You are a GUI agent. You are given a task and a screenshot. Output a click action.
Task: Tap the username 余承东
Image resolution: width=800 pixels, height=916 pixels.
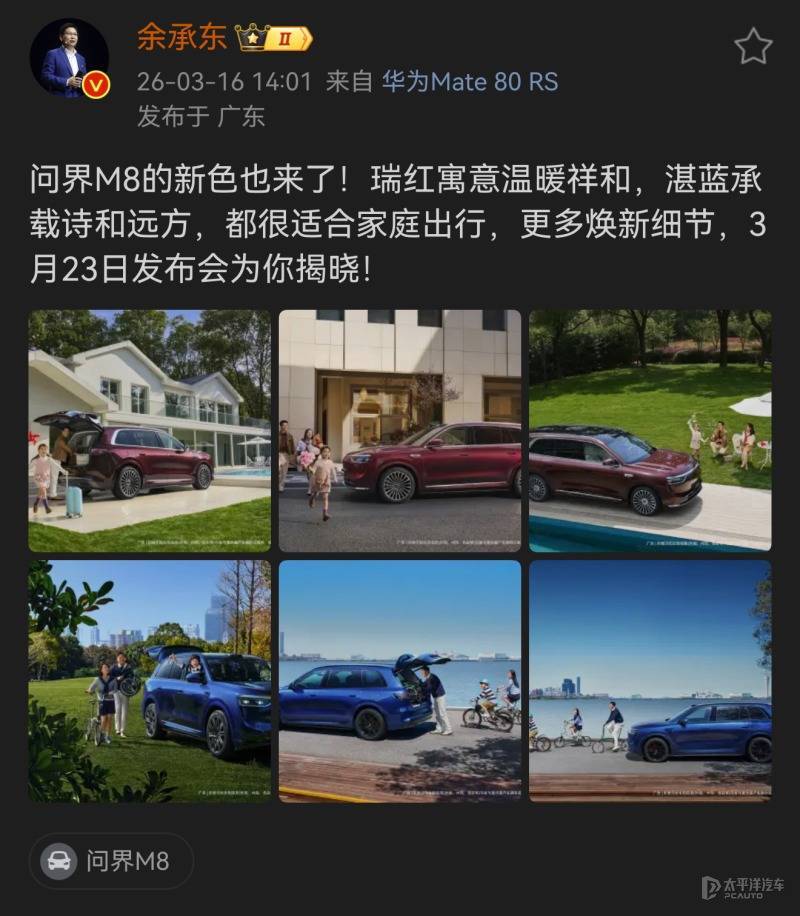pyautogui.click(x=181, y=38)
